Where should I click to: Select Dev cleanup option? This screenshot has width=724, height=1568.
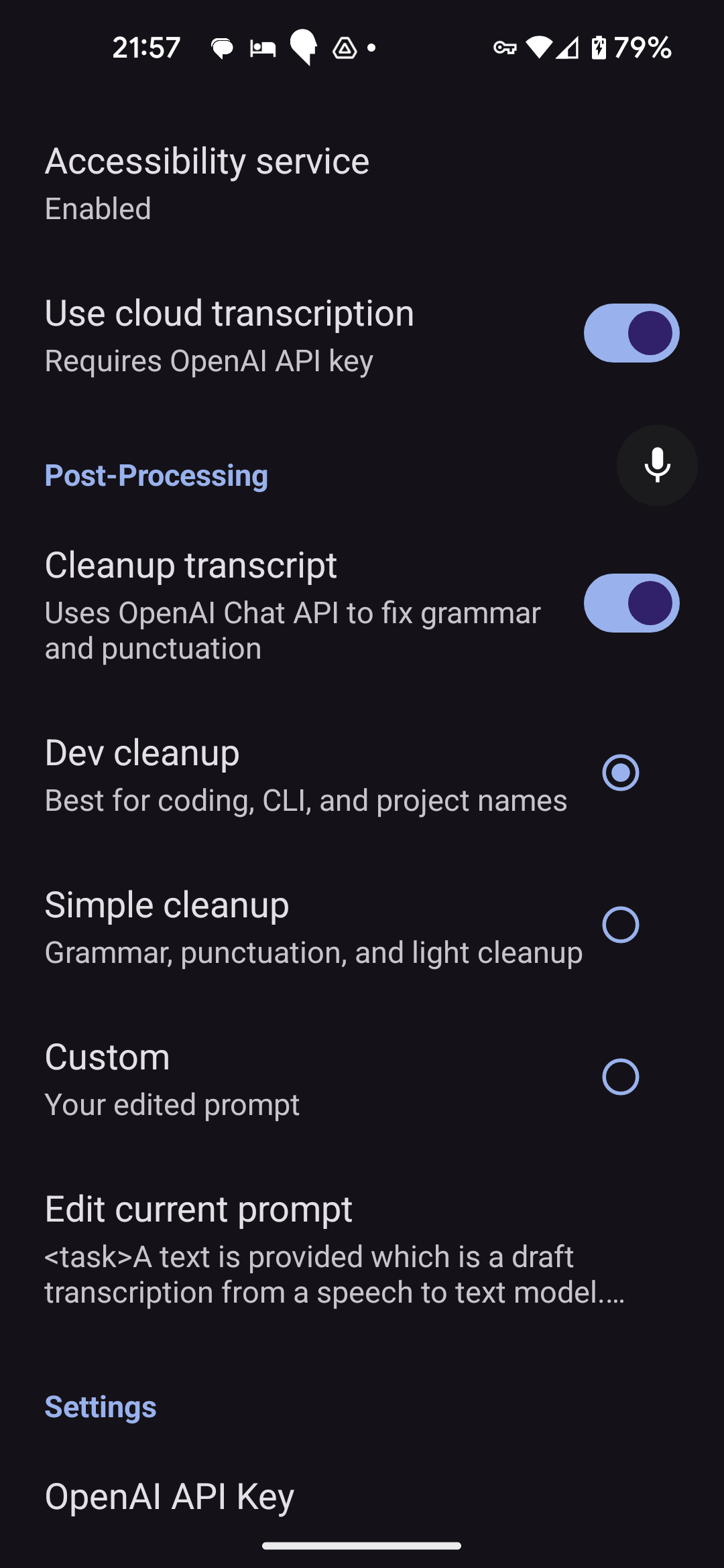[x=620, y=773]
